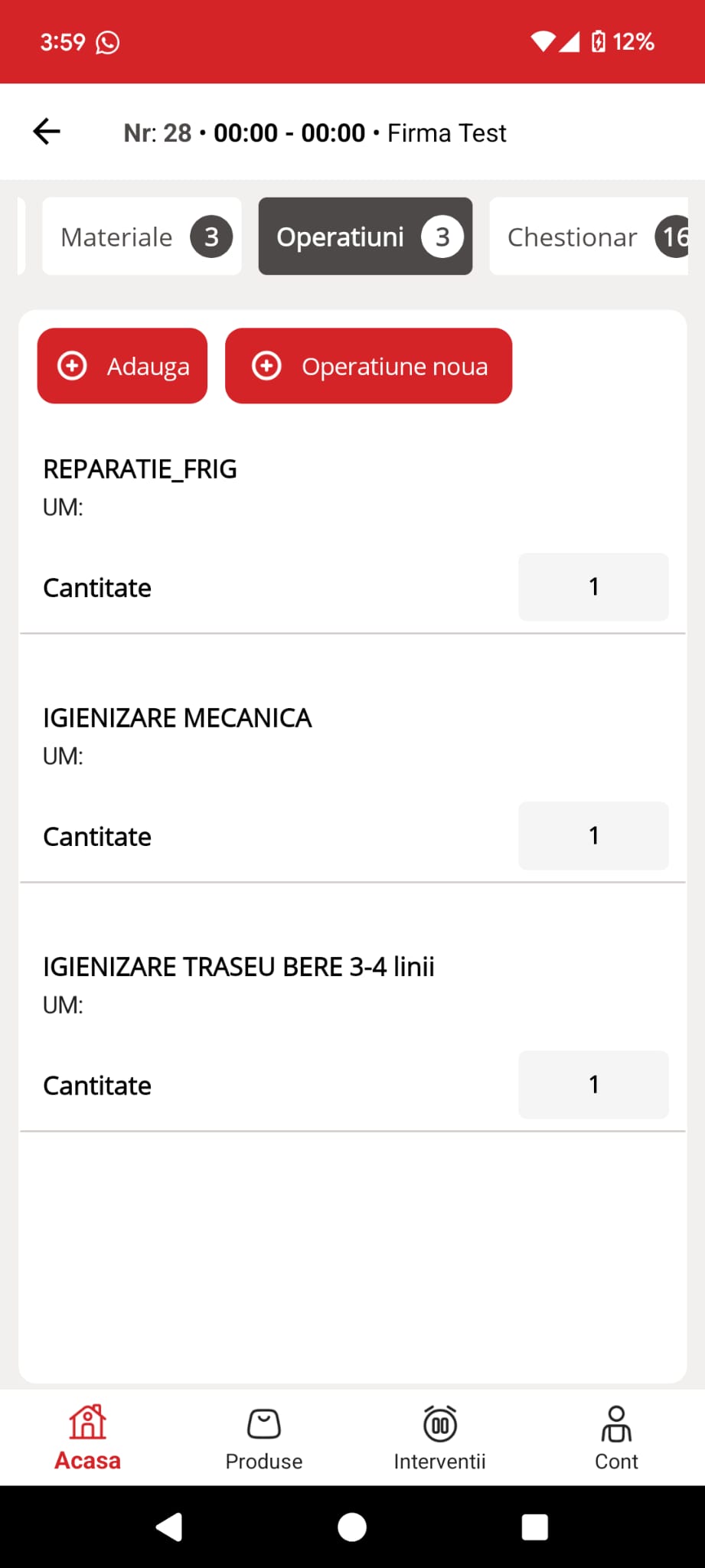
Task: Create an Operatiune noua
Action: (368, 366)
